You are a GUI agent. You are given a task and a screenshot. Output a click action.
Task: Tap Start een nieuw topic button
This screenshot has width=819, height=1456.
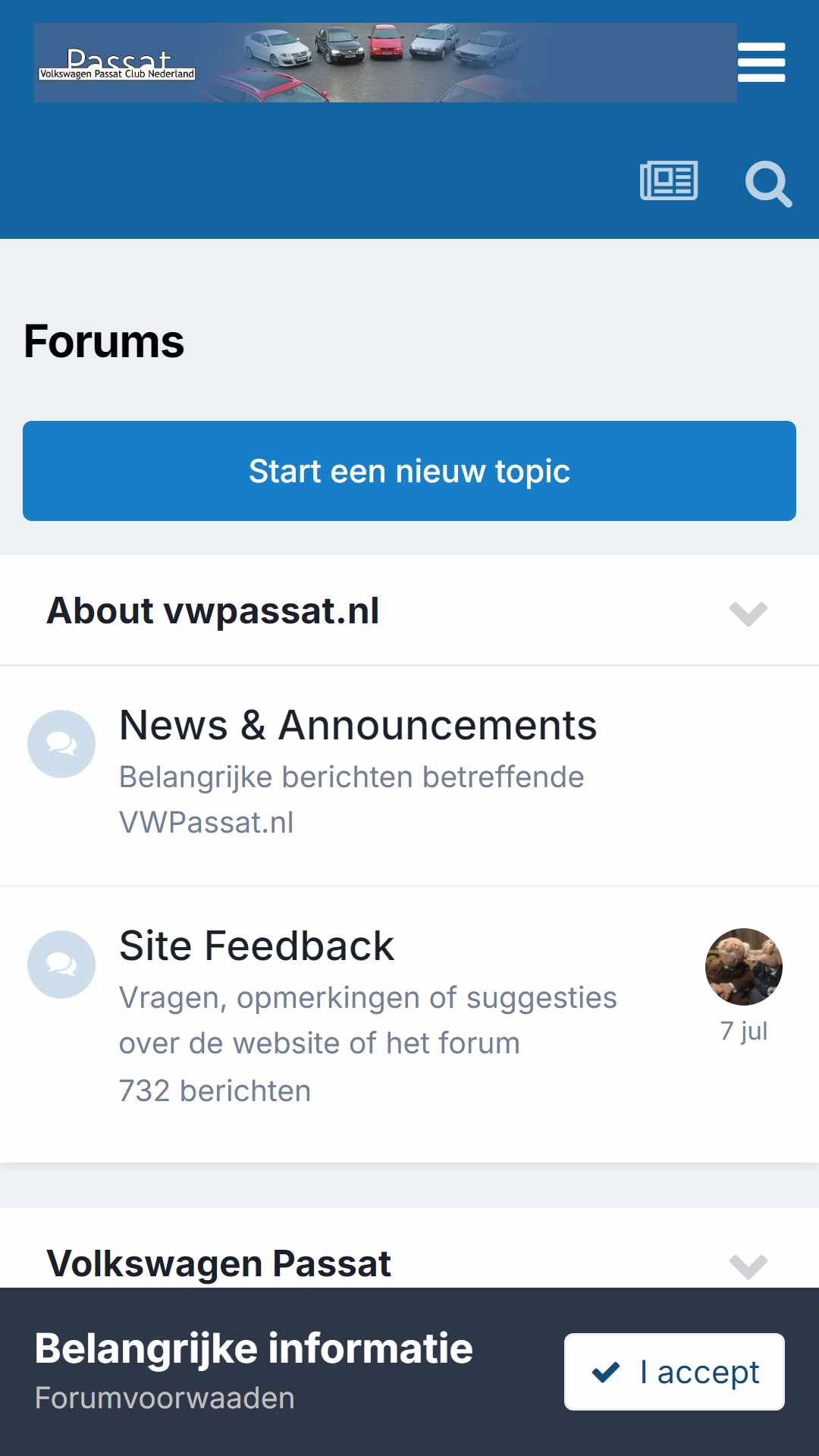pyautogui.click(x=409, y=471)
